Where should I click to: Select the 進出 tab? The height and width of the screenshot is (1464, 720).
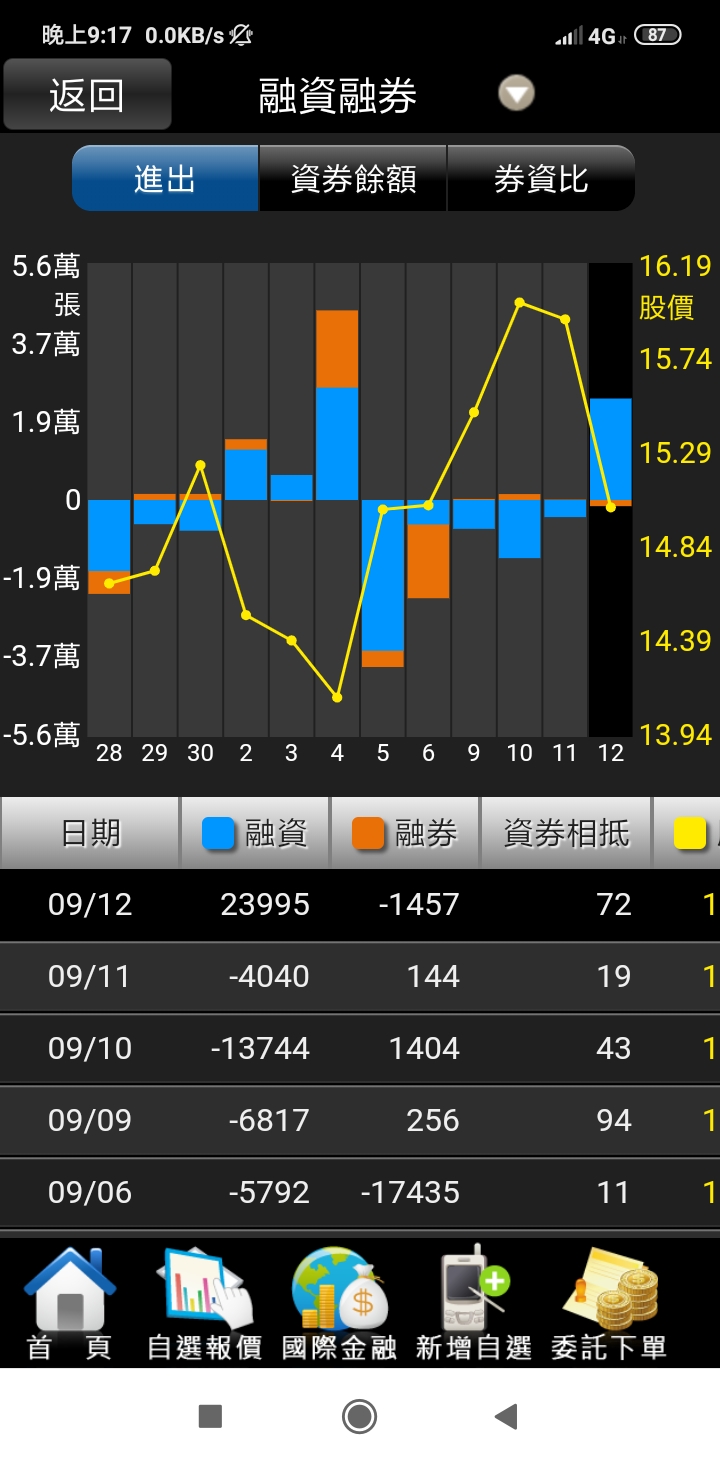[x=165, y=179]
